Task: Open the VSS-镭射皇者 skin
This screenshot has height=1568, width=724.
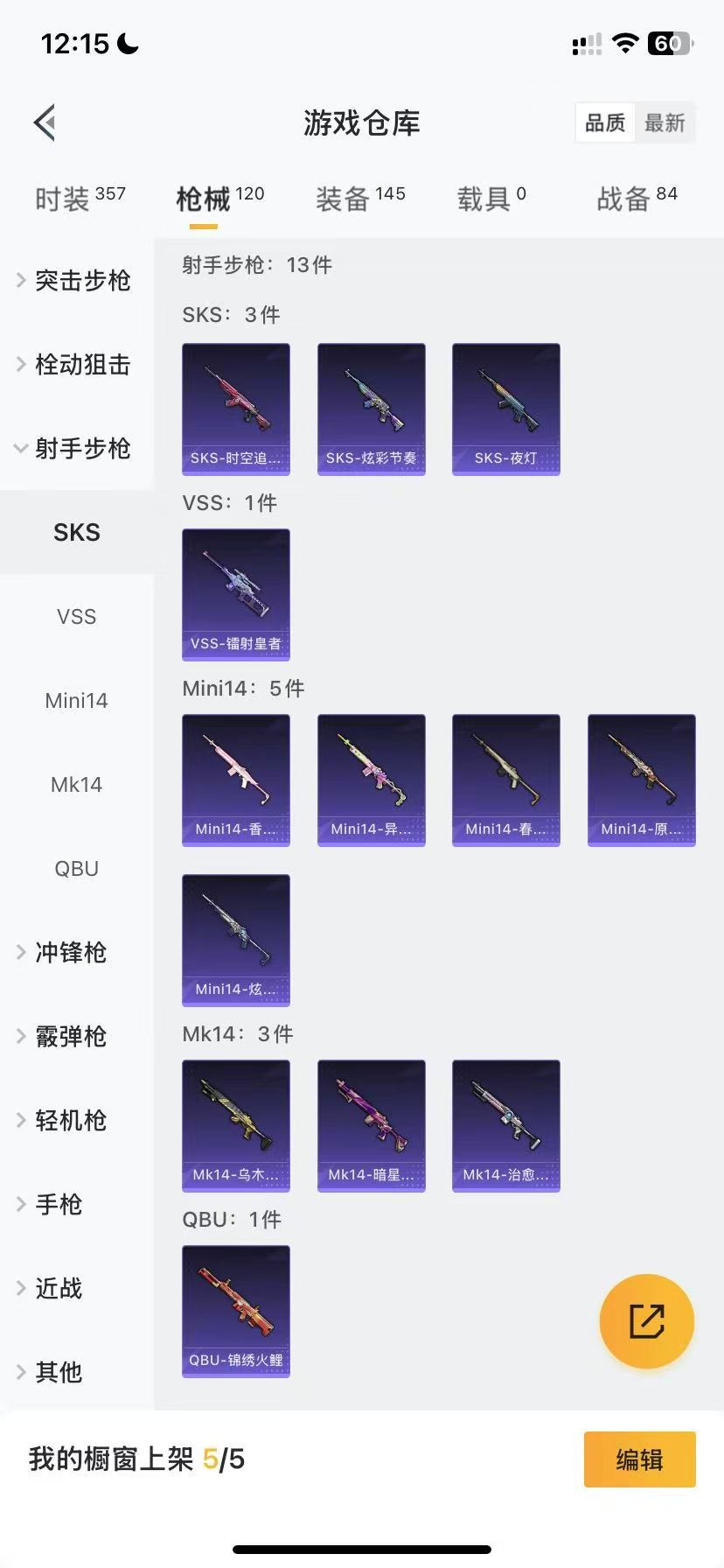Action: [235, 594]
